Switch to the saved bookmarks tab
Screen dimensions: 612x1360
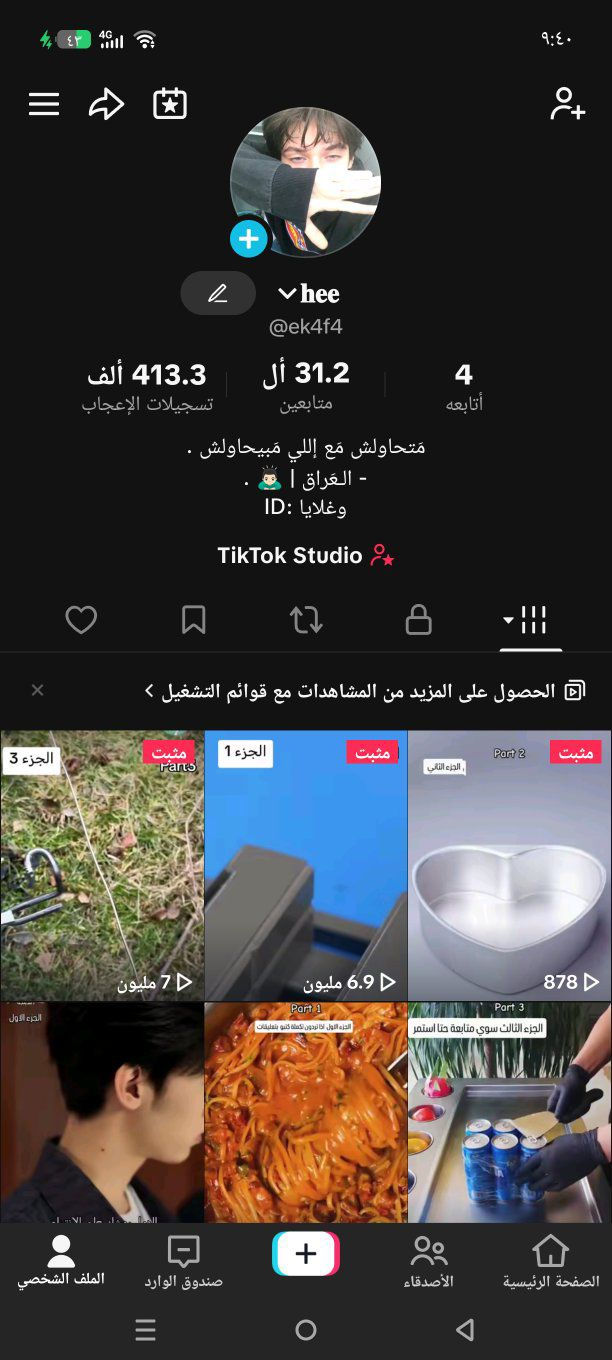(194, 620)
